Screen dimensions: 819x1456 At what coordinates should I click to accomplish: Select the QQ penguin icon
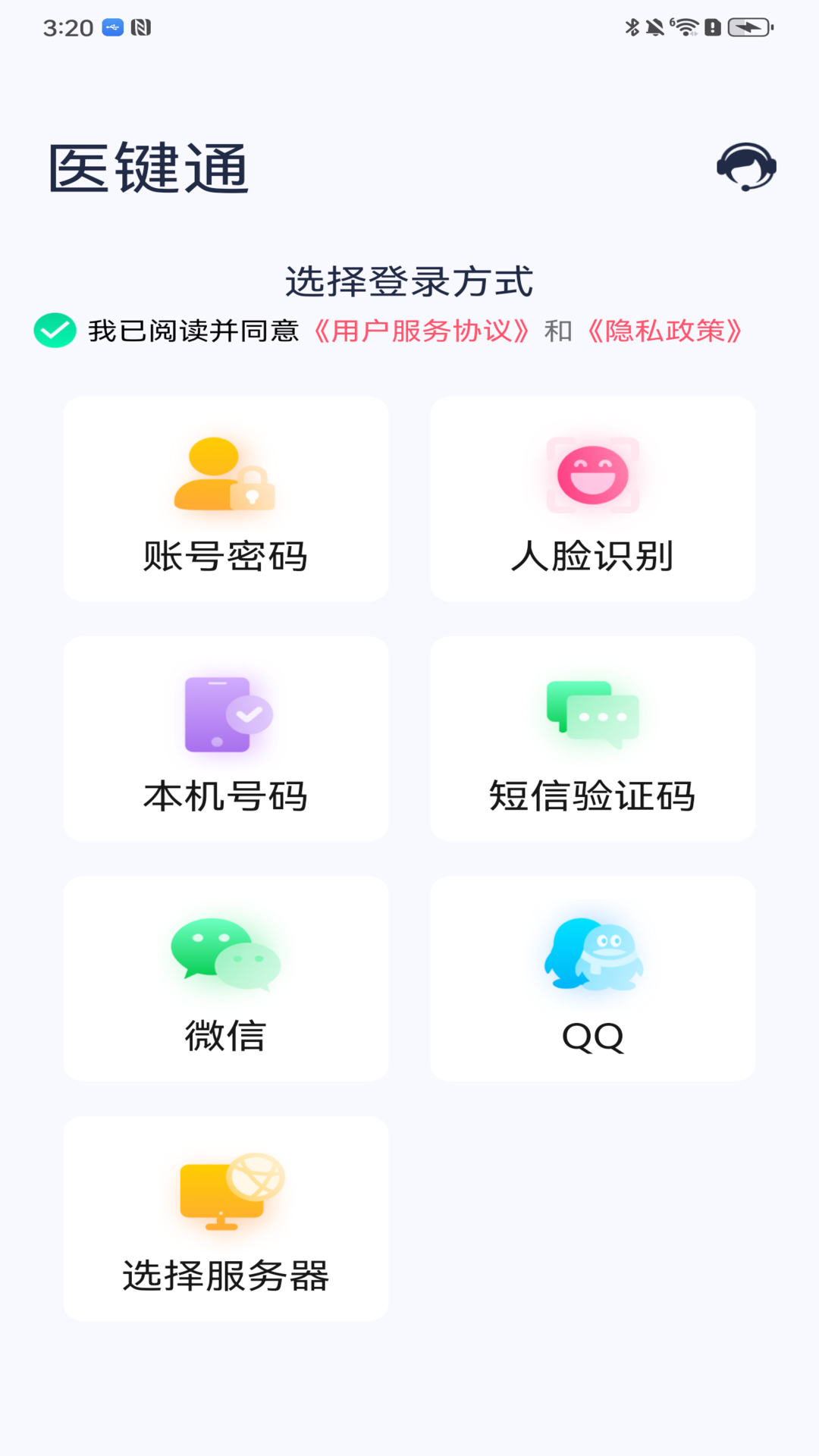[593, 954]
